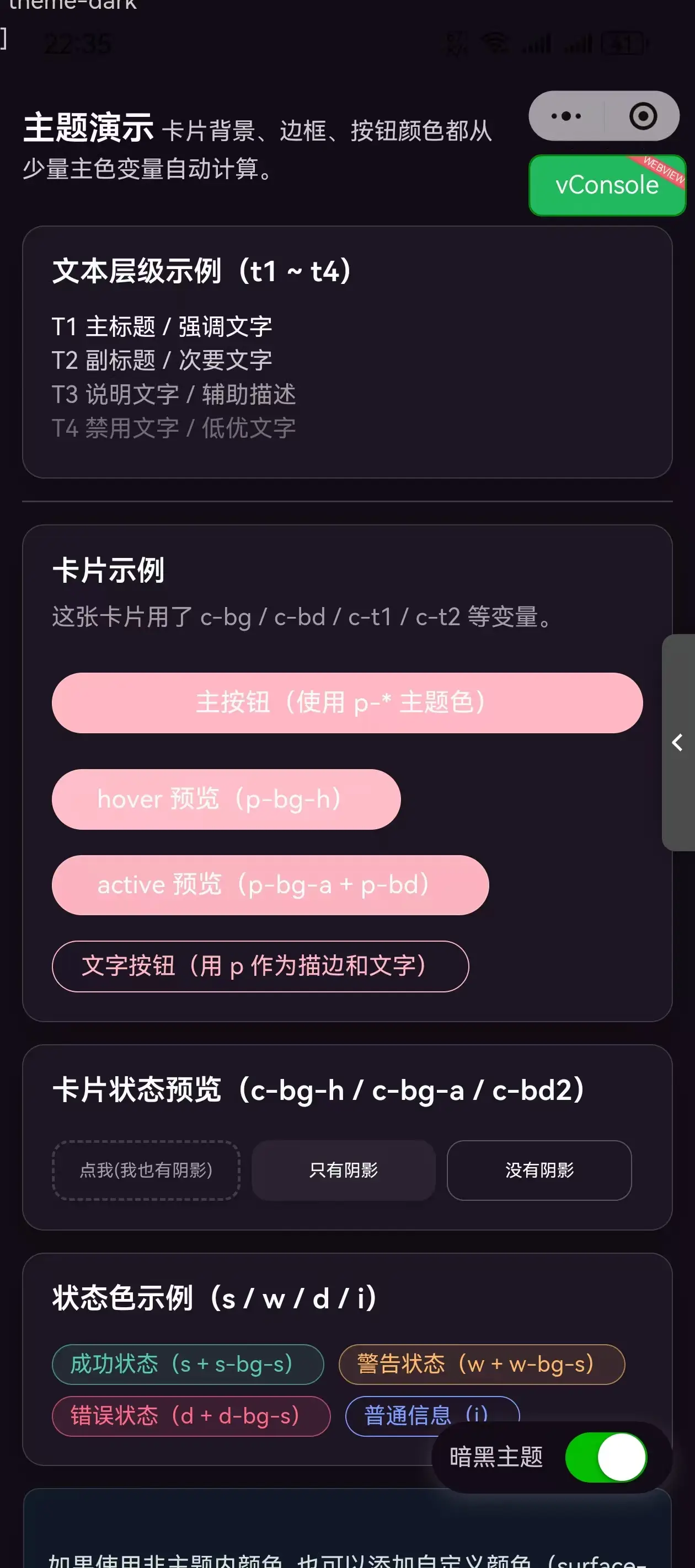Expand the side panel arrow handle

pyautogui.click(x=678, y=742)
